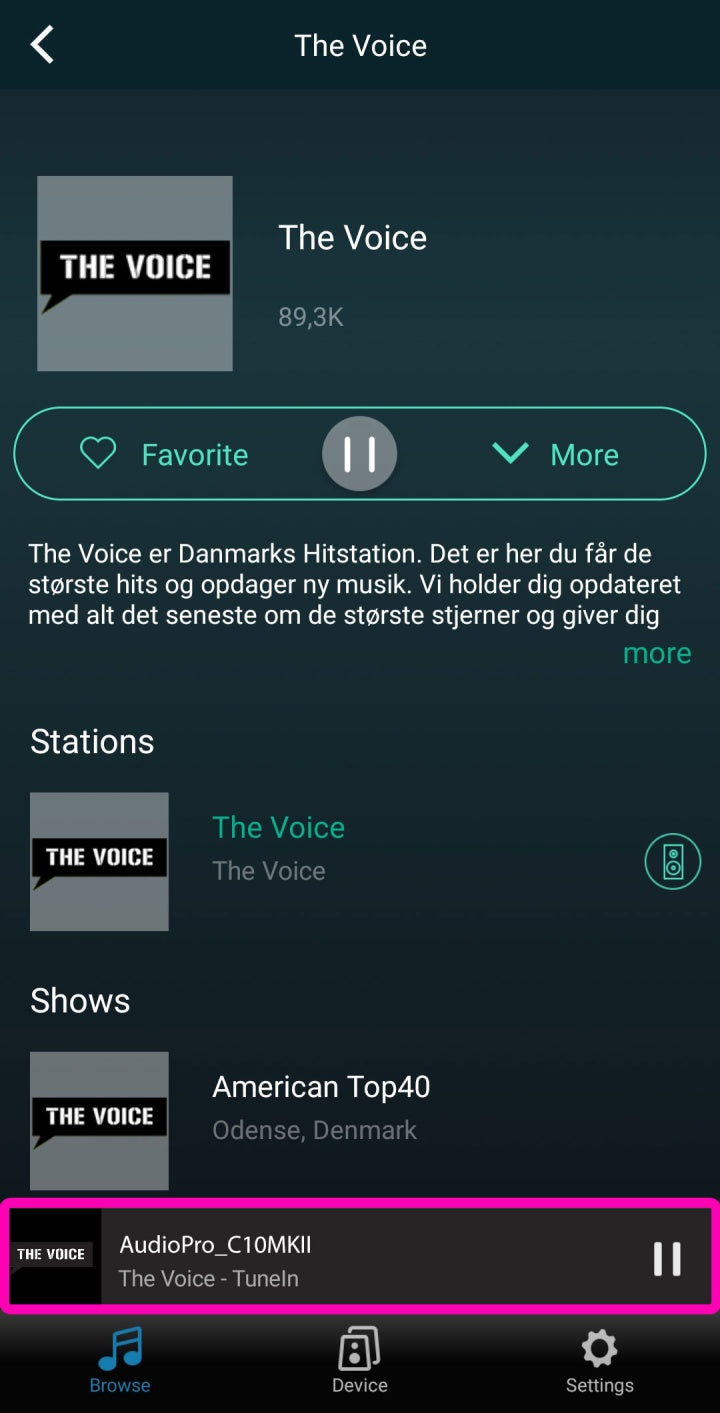Go back from The Voice page
The image size is (720, 1413).
pyautogui.click(x=42, y=45)
